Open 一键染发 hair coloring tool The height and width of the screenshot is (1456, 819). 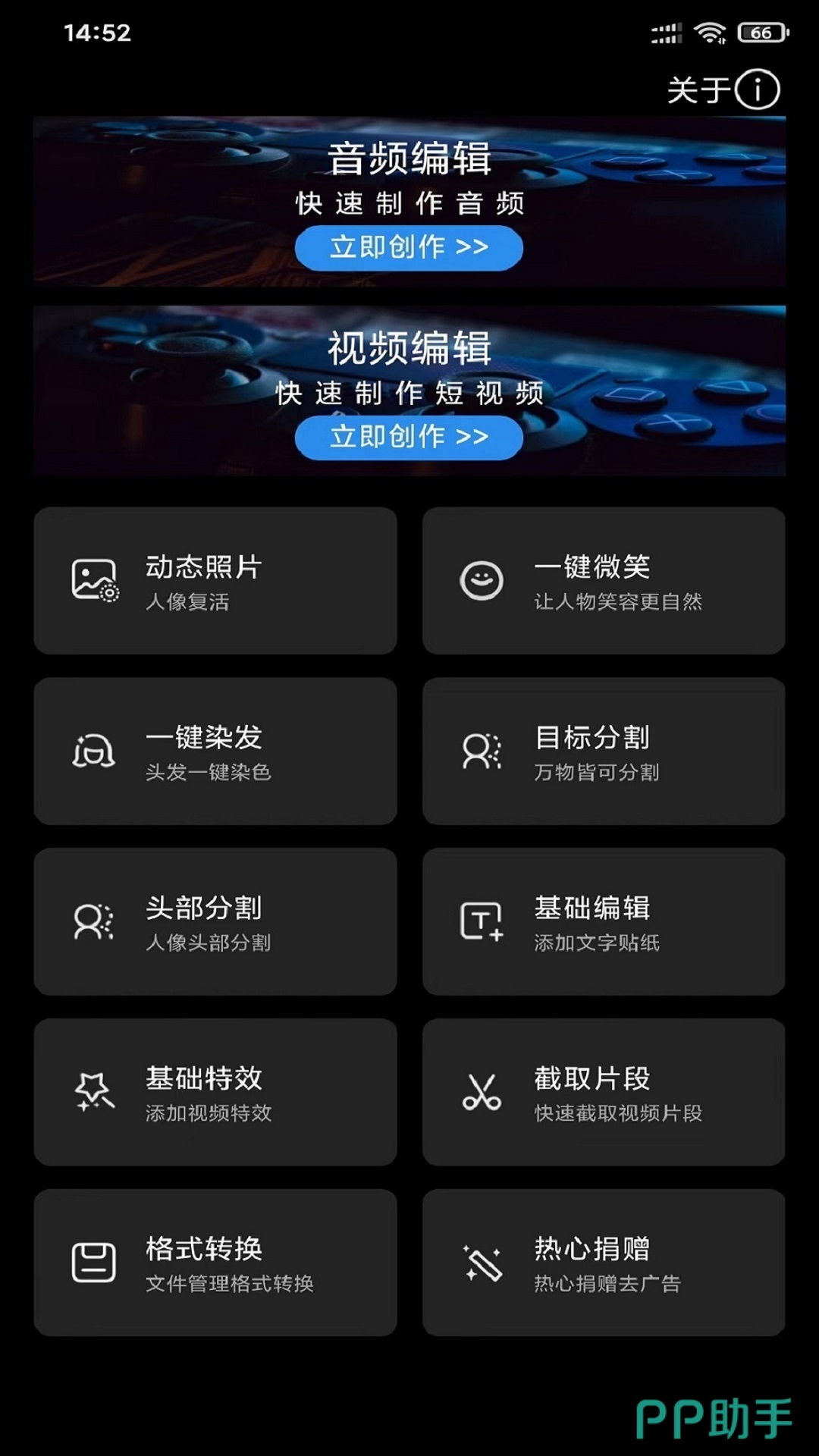pos(215,752)
